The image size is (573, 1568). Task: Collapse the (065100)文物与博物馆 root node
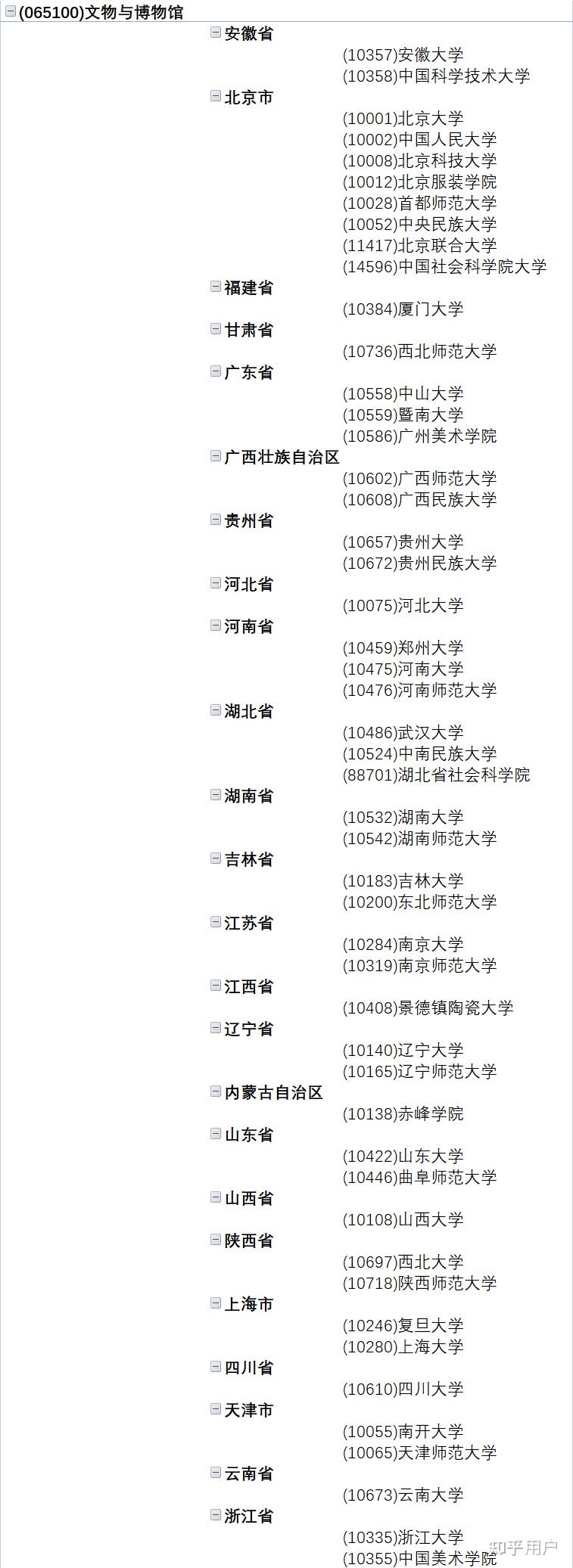click(x=11, y=11)
